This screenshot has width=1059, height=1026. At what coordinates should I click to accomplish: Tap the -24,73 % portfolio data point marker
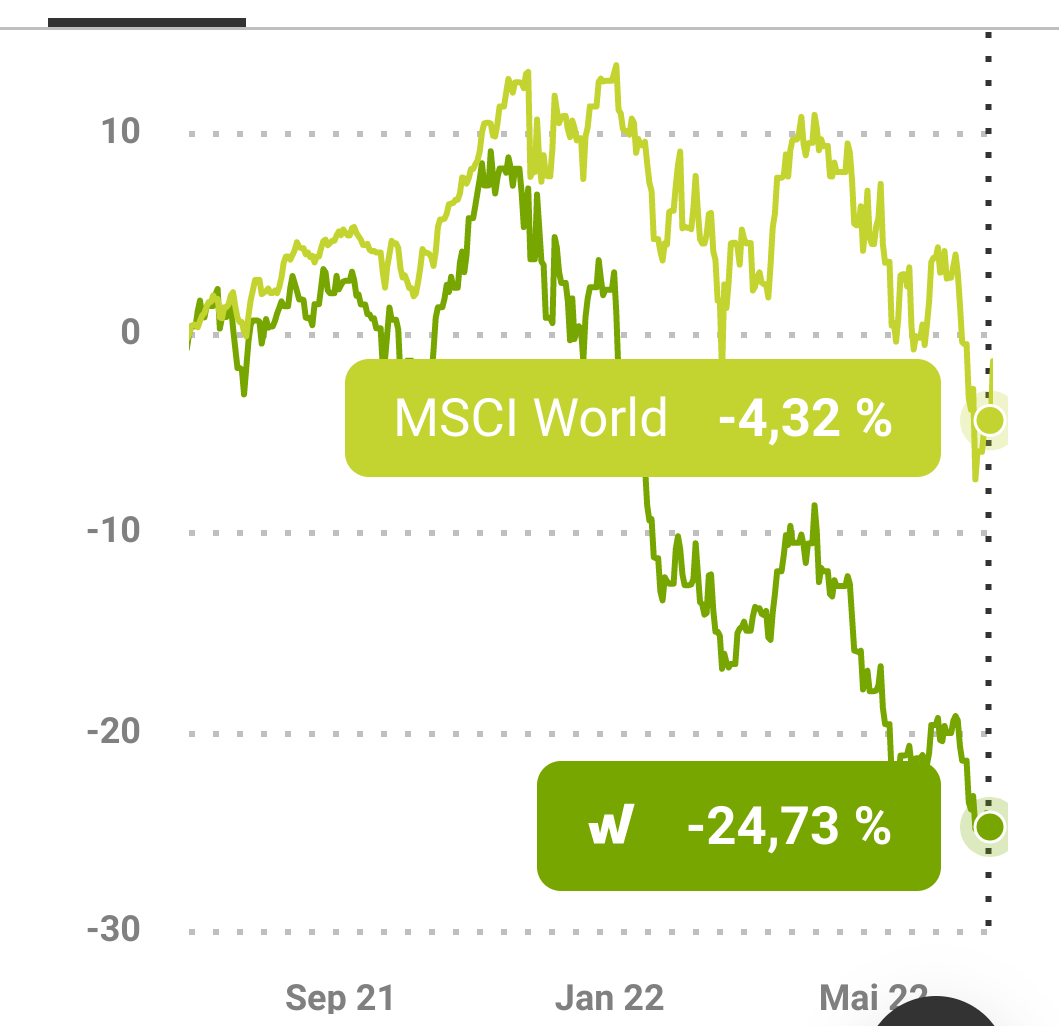pos(989,826)
